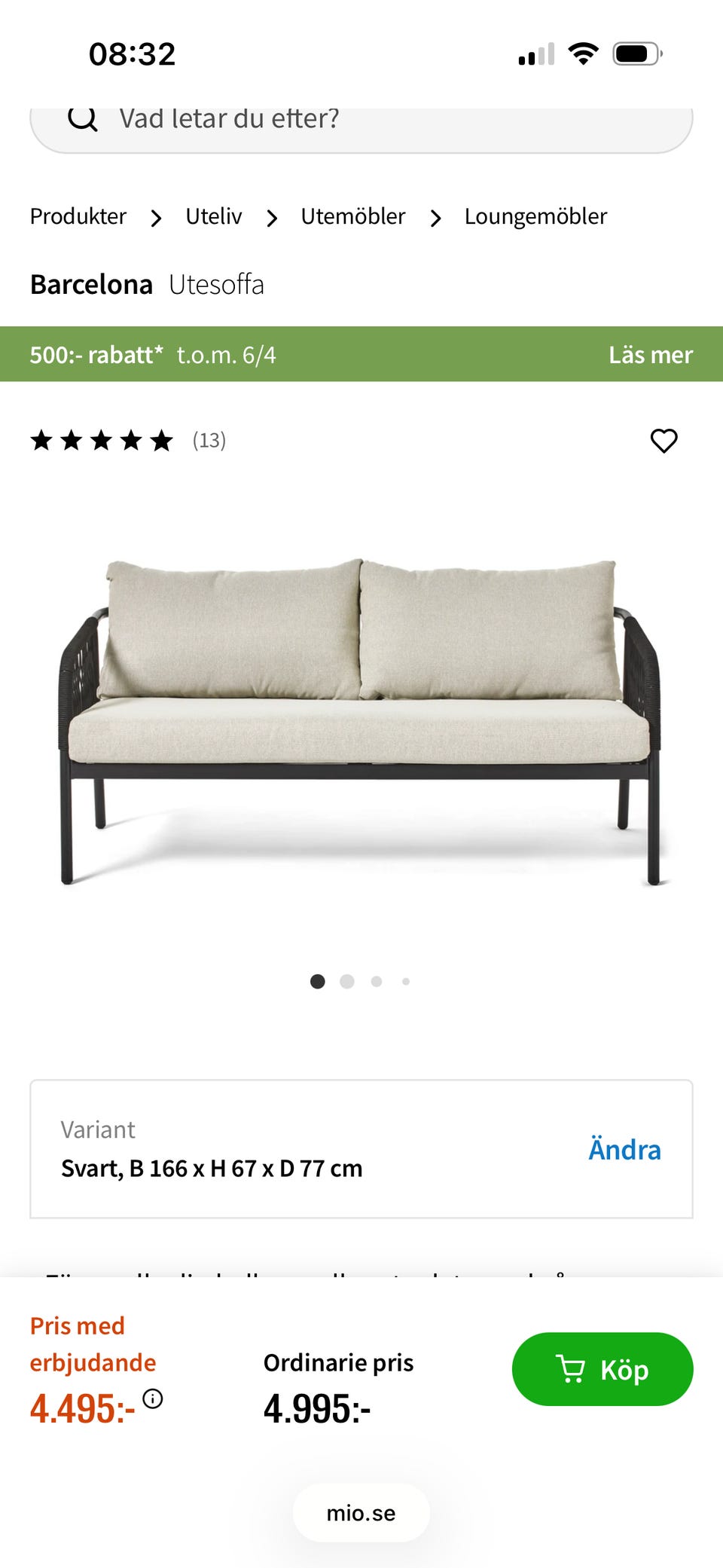Open the Utemöbler breadcrumb link
This screenshot has width=723, height=1568.
(352, 217)
